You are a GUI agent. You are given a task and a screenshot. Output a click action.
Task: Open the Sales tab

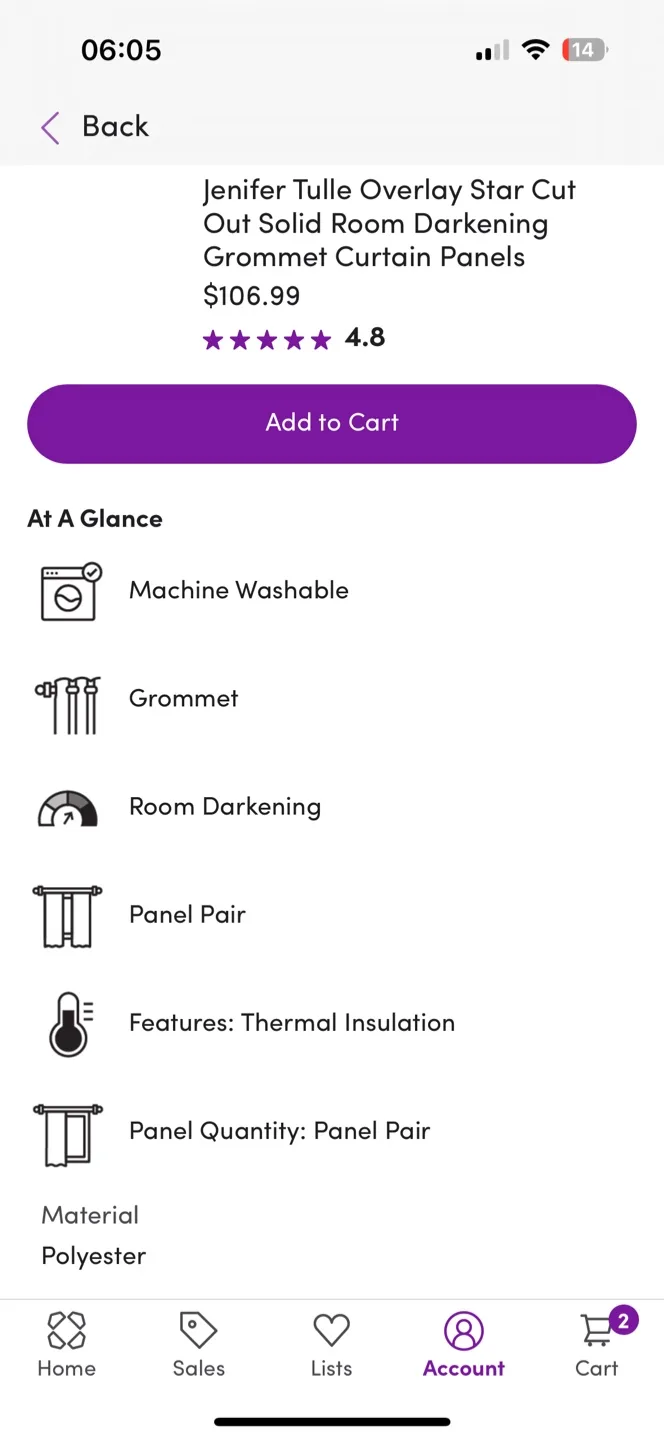tap(199, 1345)
